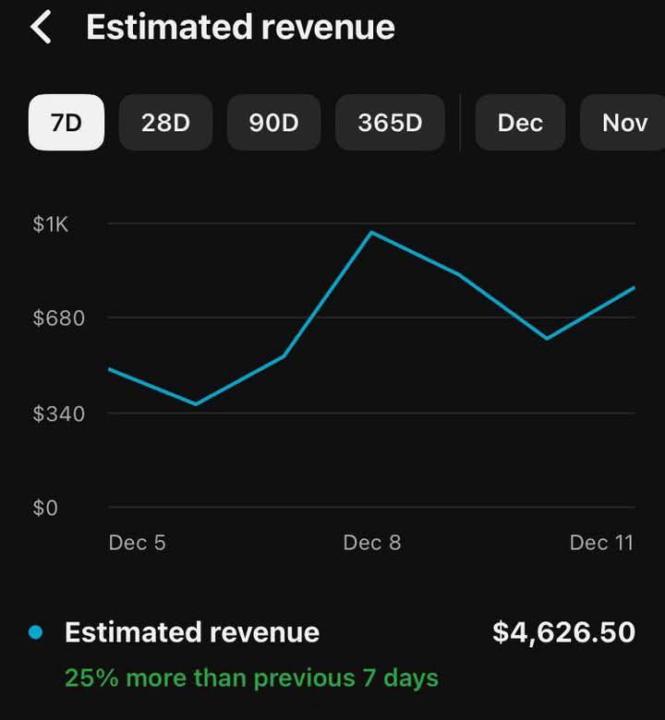Screen dimensions: 665x720
Task: Select the 7D time range
Action: [66, 123]
